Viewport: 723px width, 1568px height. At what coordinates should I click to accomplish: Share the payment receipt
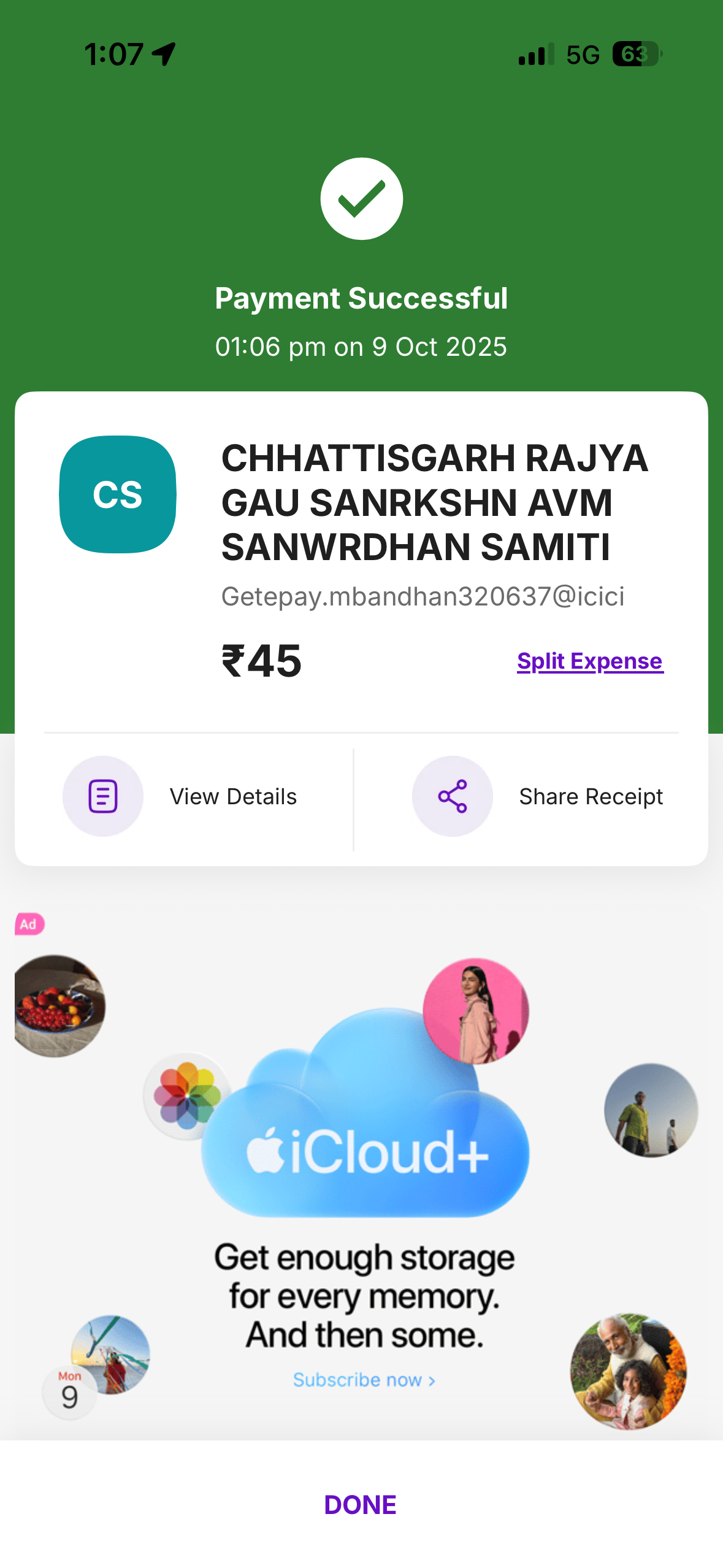pos(537,796)
